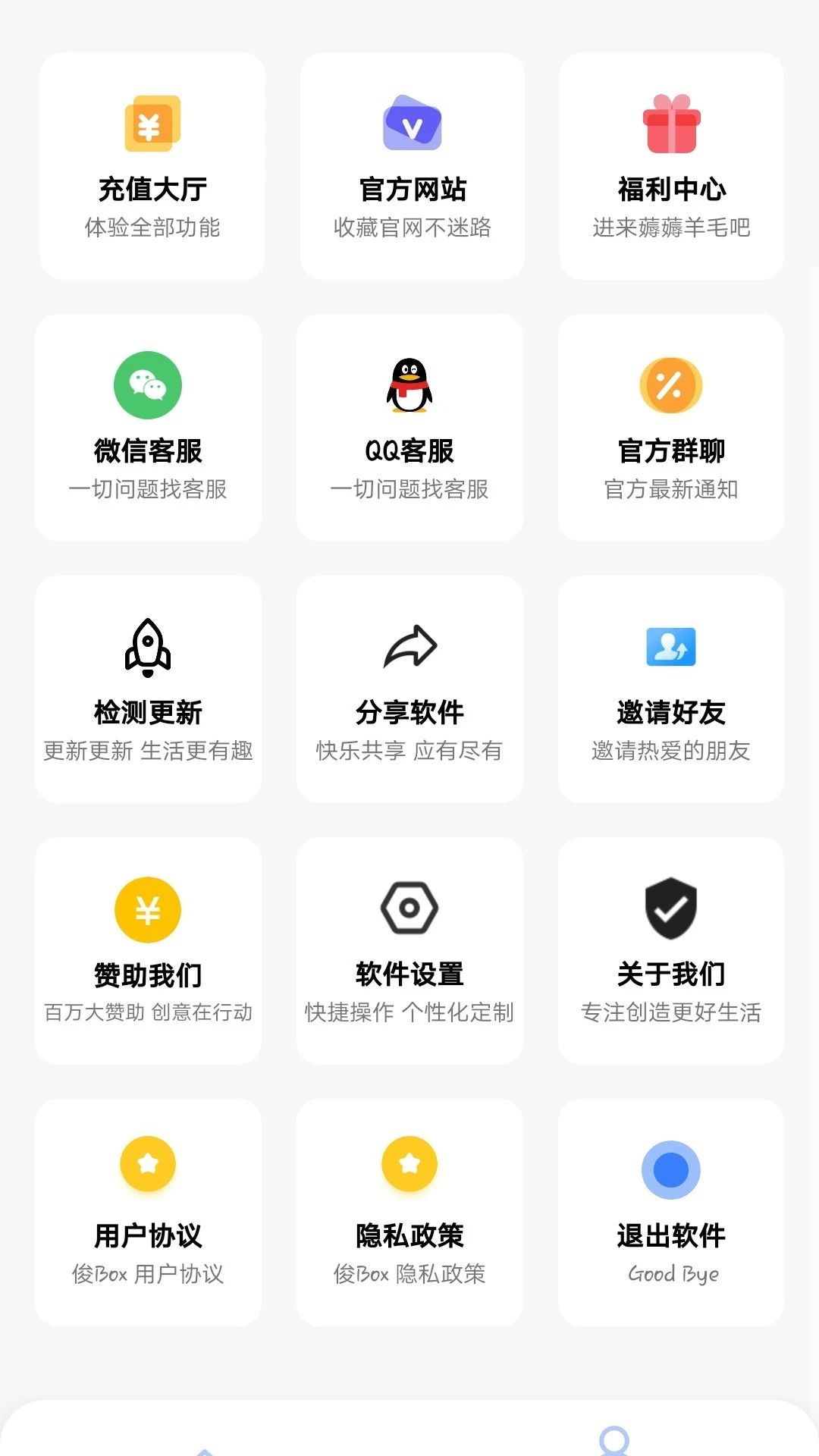819x1456 pixels.
Task: Open the 官方群聊 percent badge icon
Action: coord(670,385)
